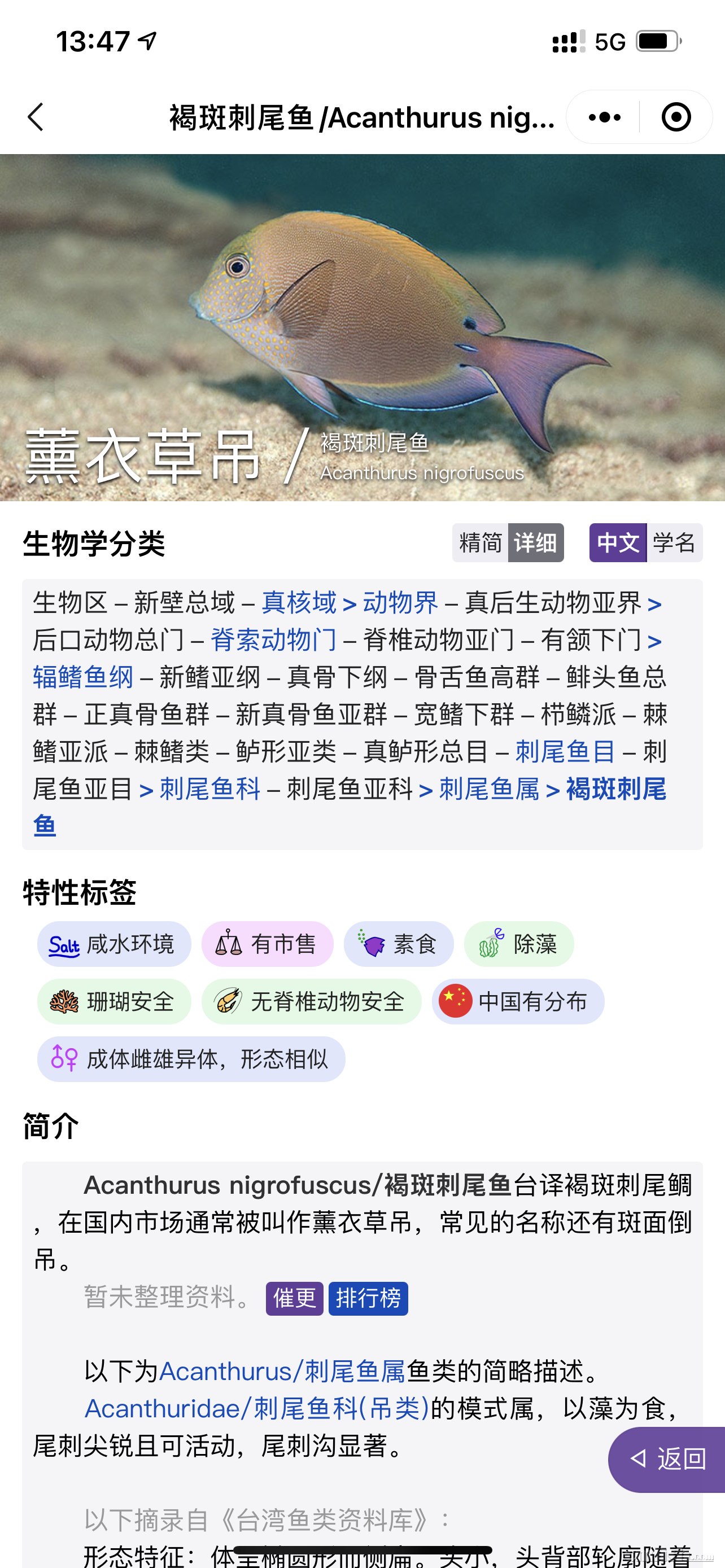
Task: Tap the purple 返回 floating button
Action: coord(668,1459)
